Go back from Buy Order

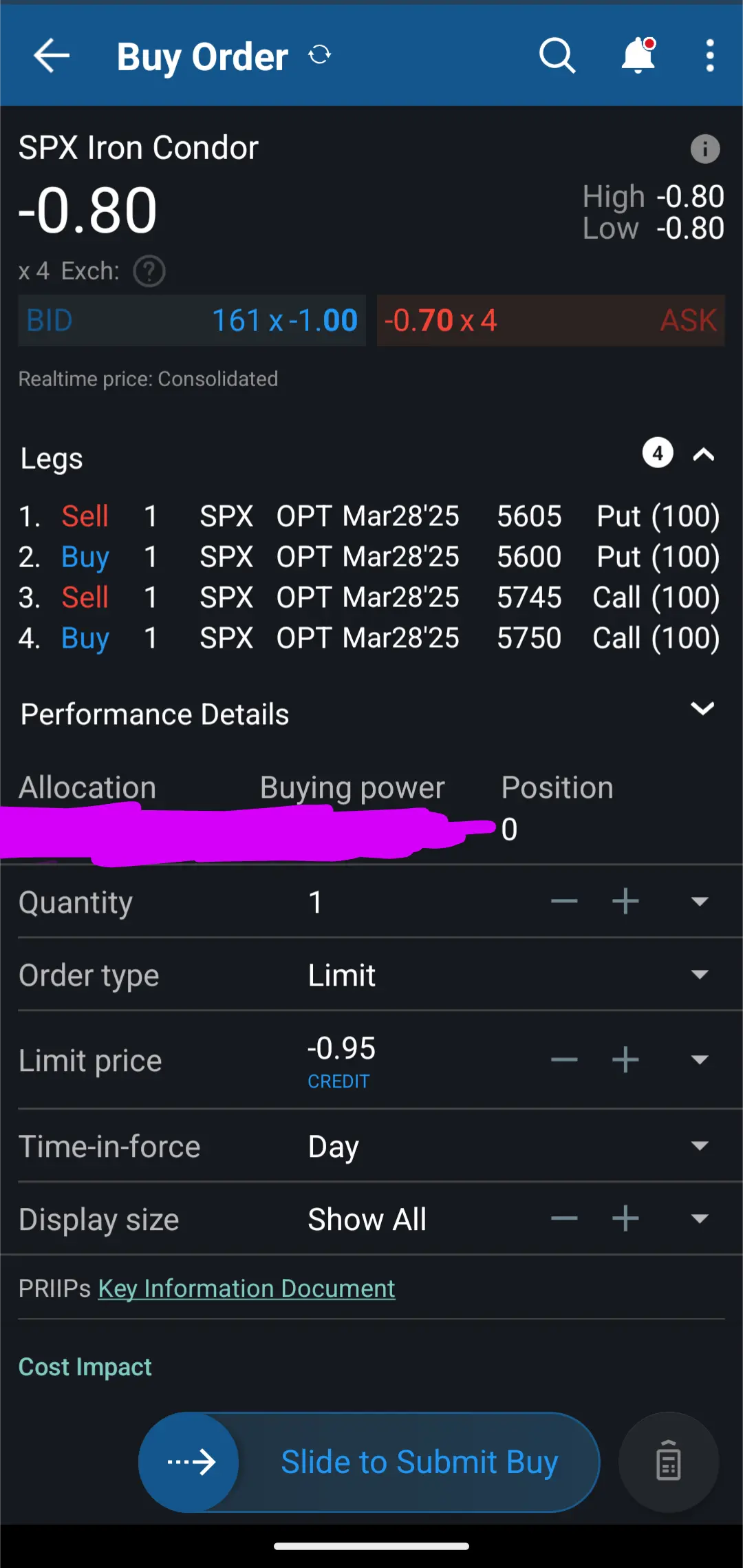tap(52, 55)
